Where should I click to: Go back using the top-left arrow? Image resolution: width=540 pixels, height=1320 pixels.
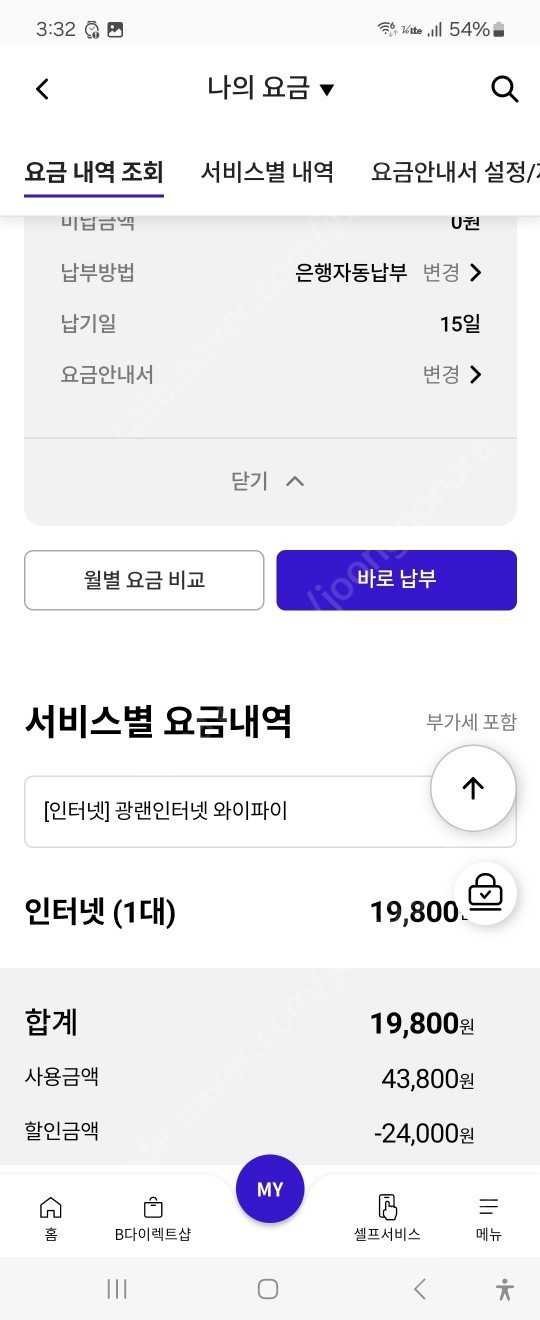pyautogui.click(x=42, y=89)
